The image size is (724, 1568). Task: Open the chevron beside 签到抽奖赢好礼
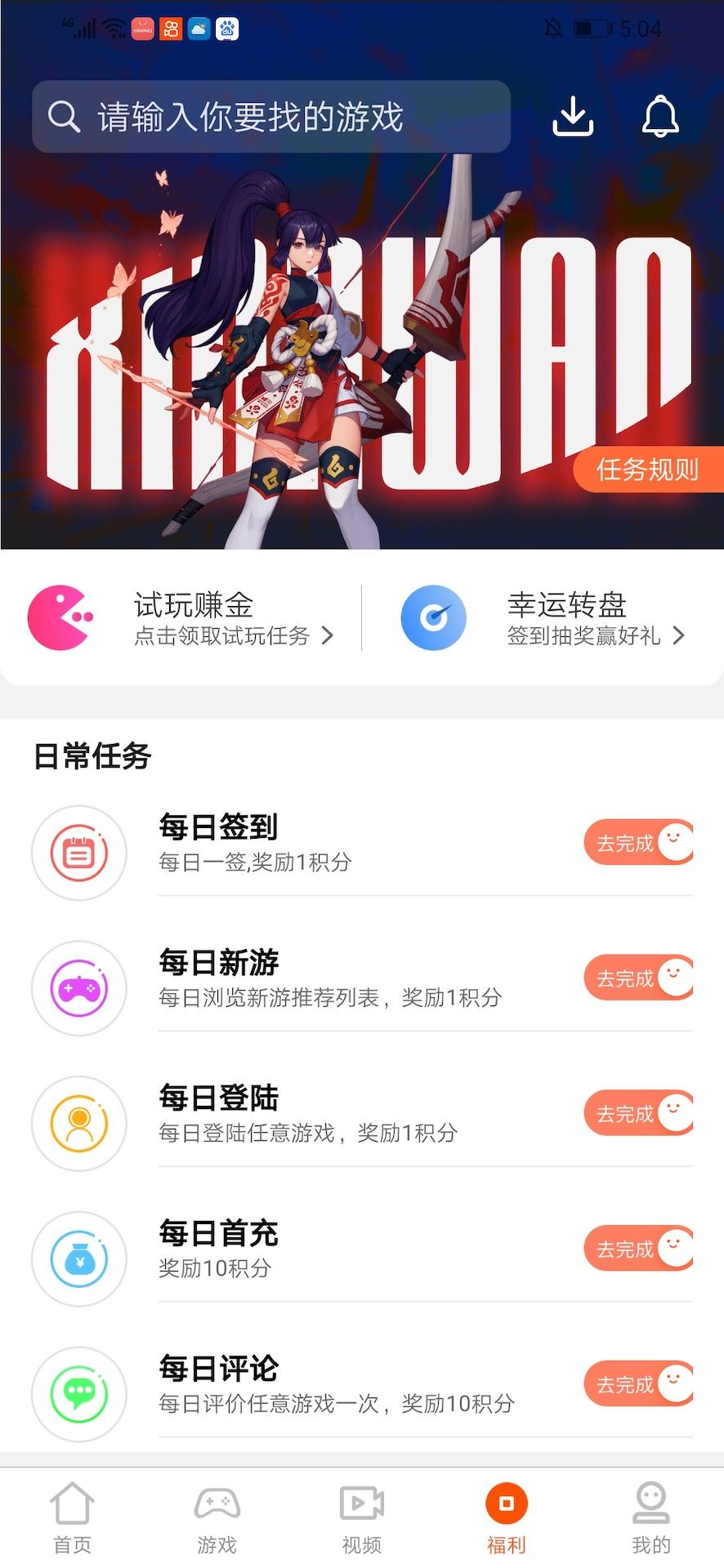coord(681,636)
